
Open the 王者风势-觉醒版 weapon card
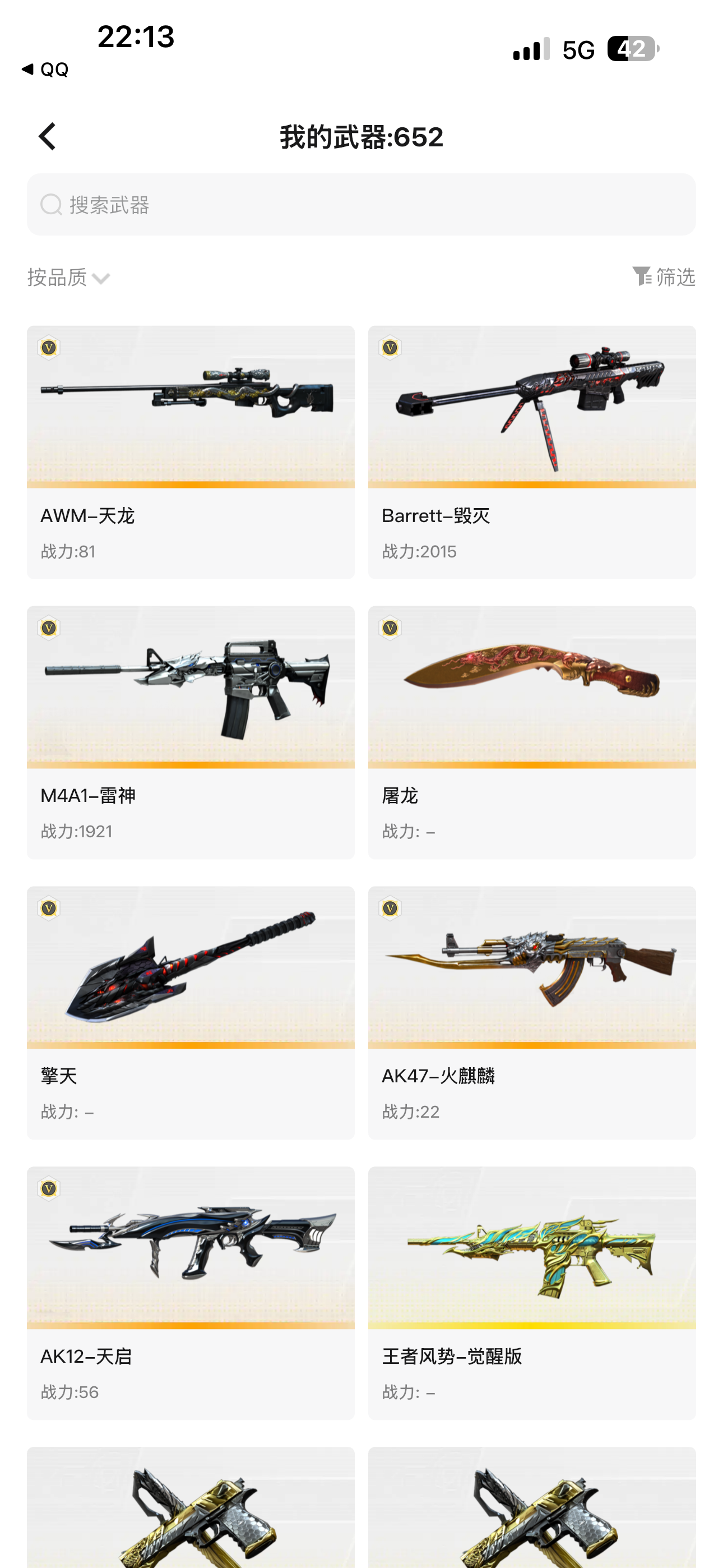pos(532,1293)
